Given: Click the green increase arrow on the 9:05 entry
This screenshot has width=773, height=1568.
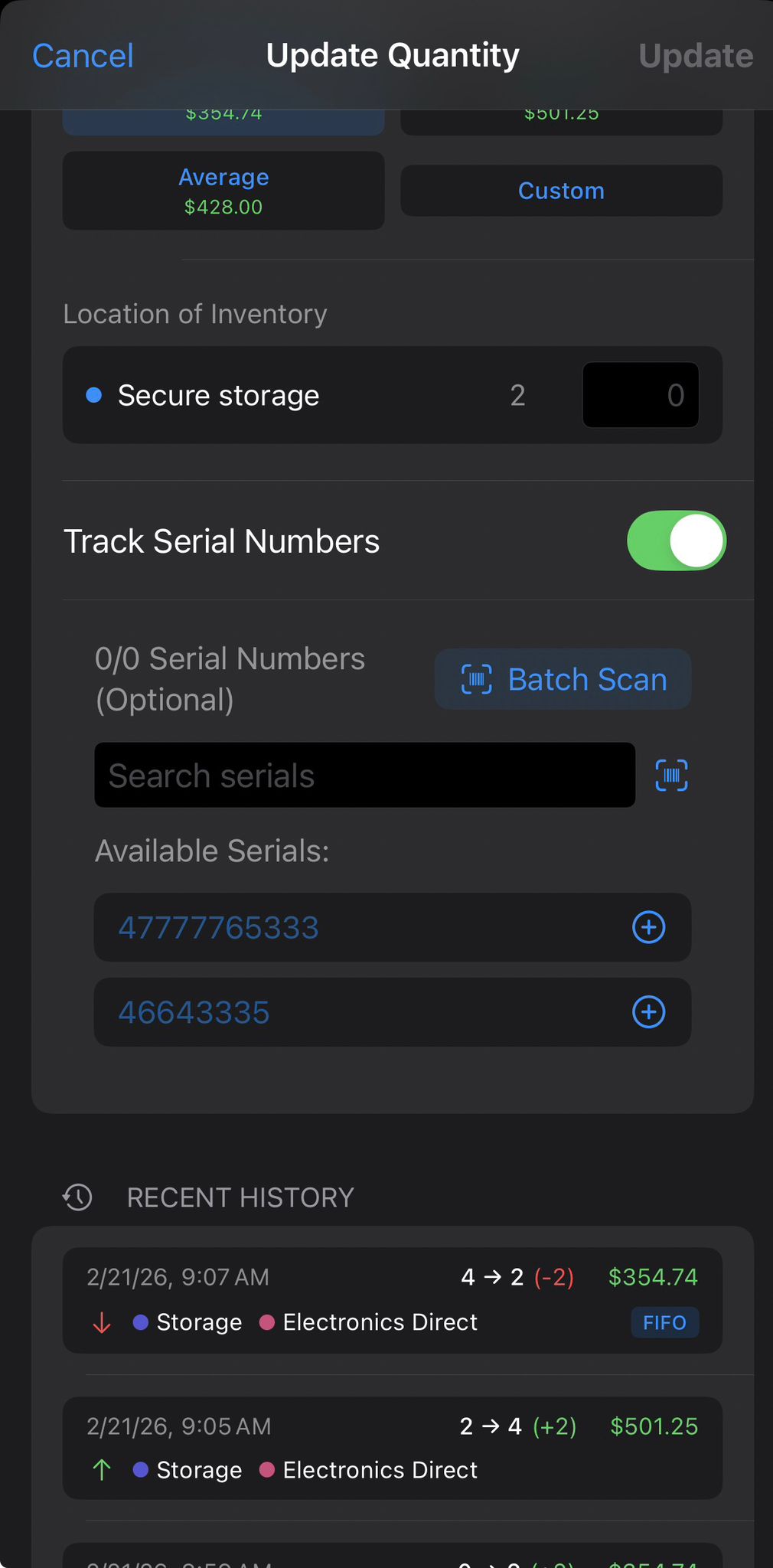Looking at the screenshot, I should [100, 1470].
